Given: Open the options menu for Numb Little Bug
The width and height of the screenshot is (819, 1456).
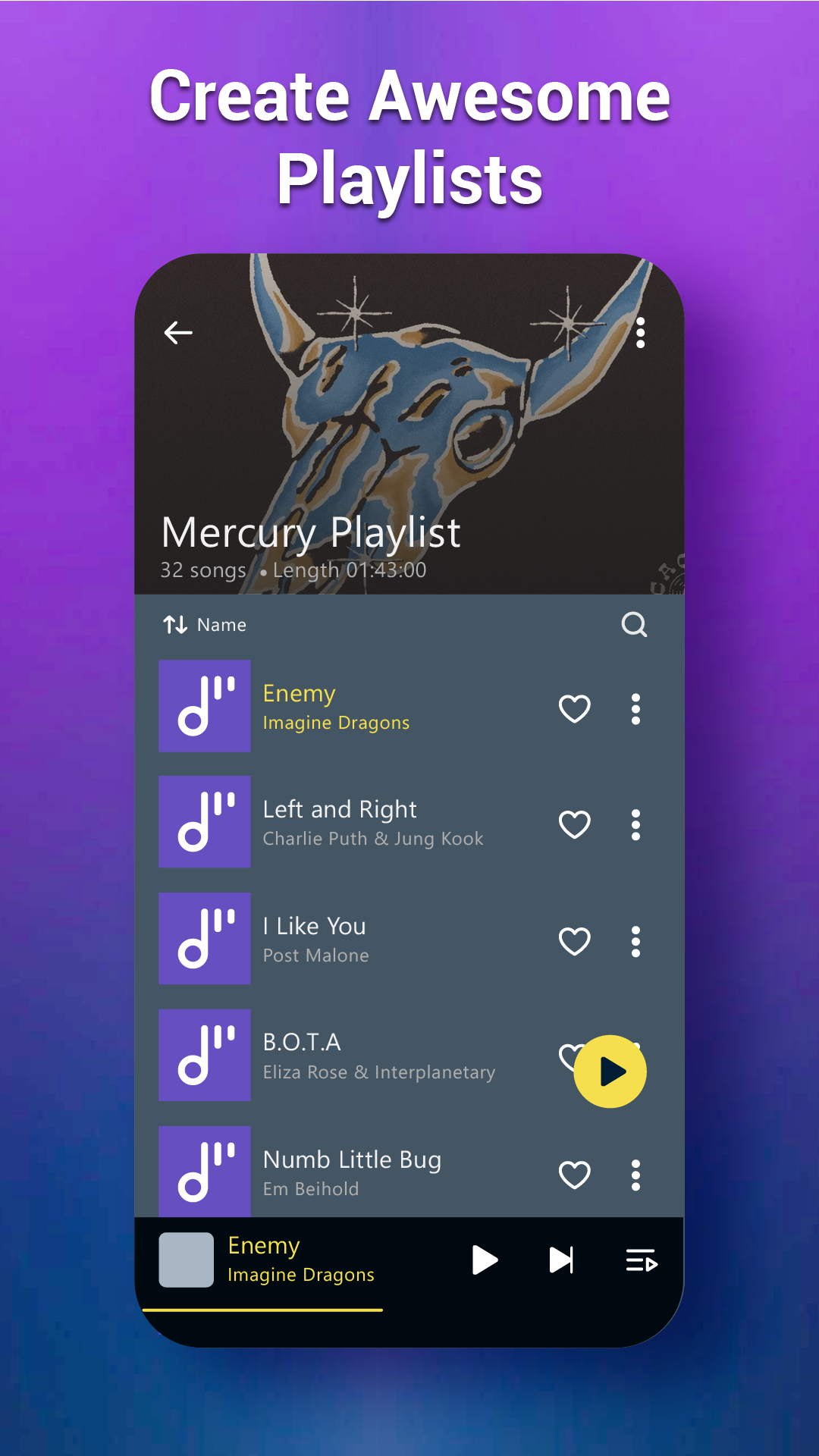Looking at the screenshot, I should point(635,1174).
